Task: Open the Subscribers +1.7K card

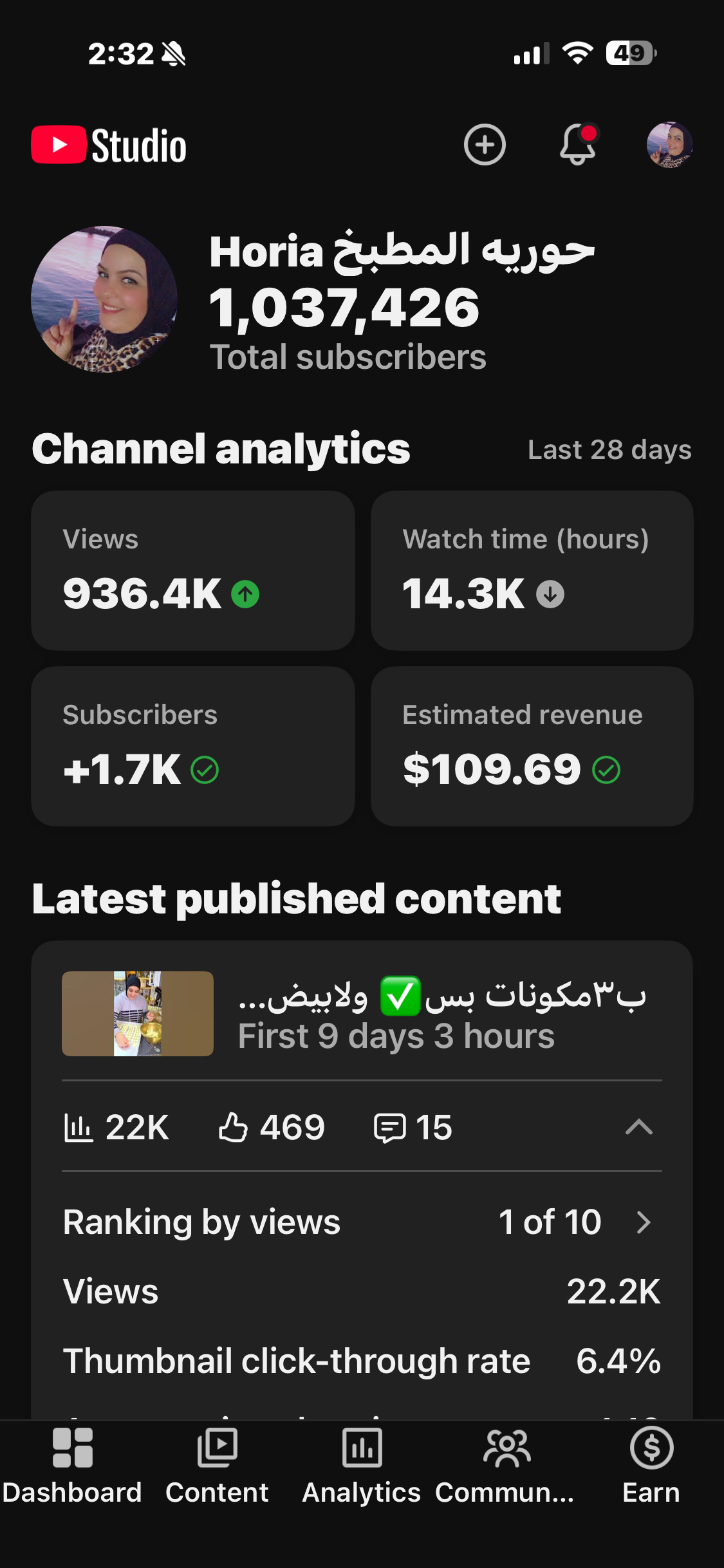Action: tap(193, 747)
